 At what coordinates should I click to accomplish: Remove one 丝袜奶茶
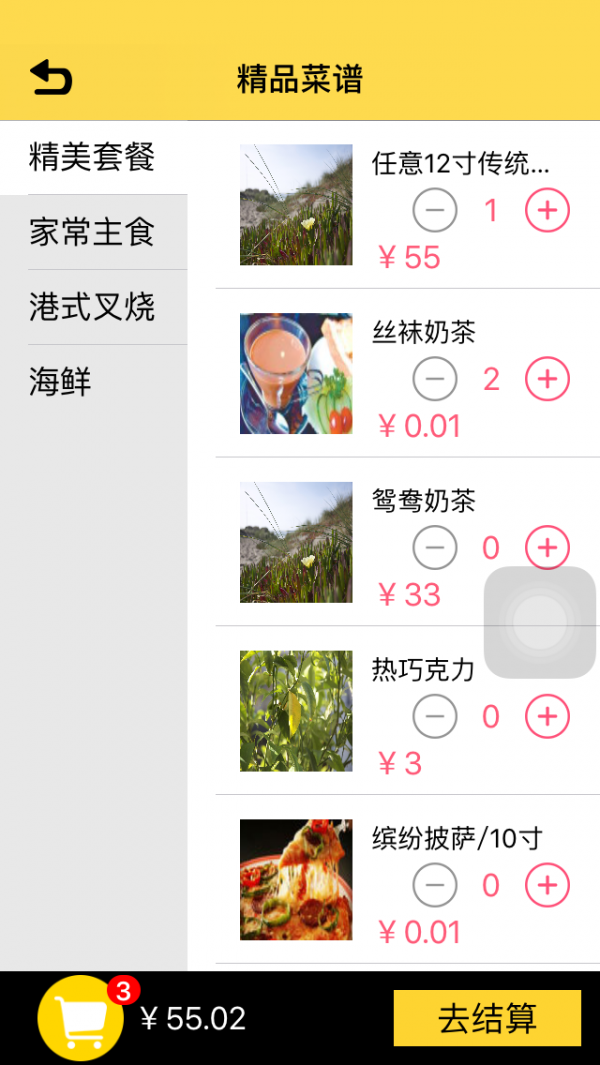(435, 379)
